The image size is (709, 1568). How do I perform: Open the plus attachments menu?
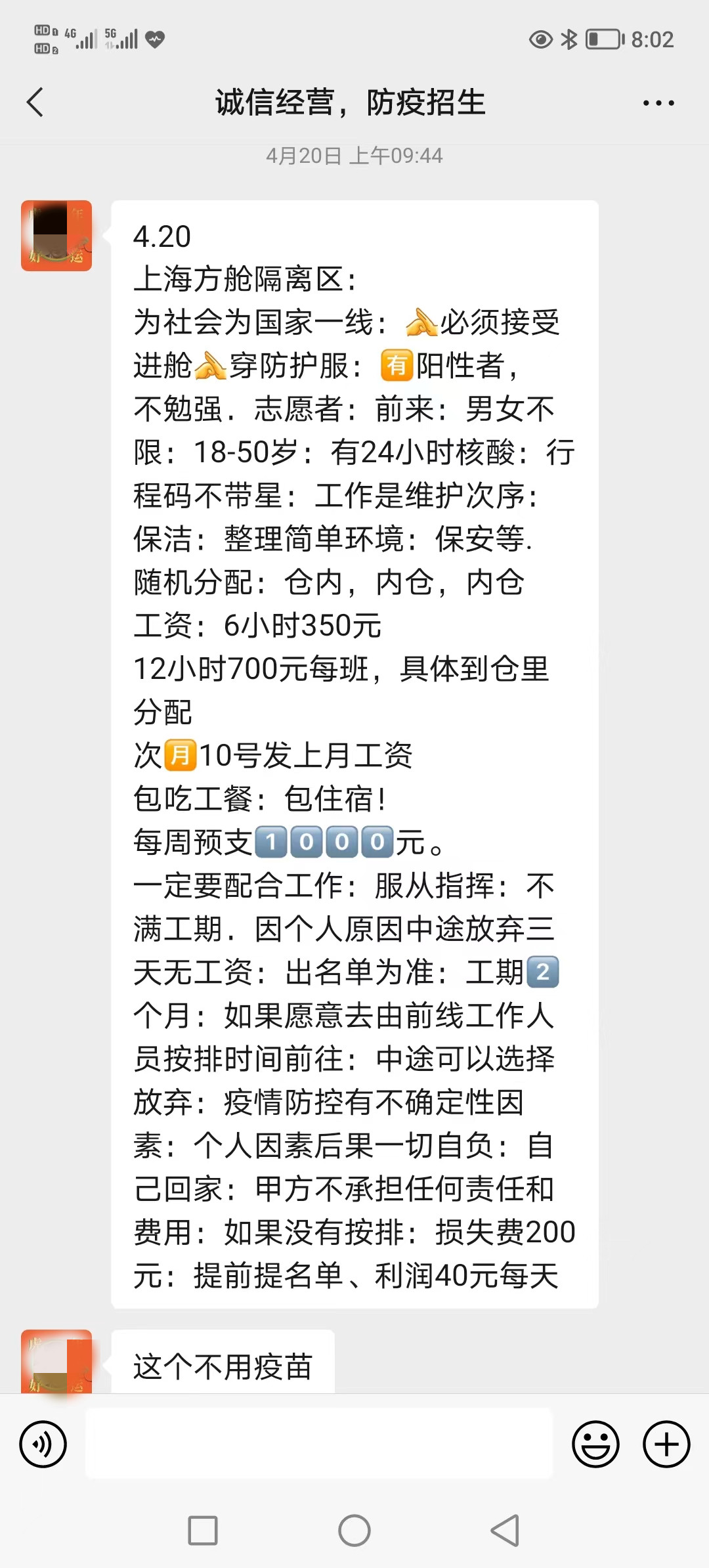click(666, 1444)
